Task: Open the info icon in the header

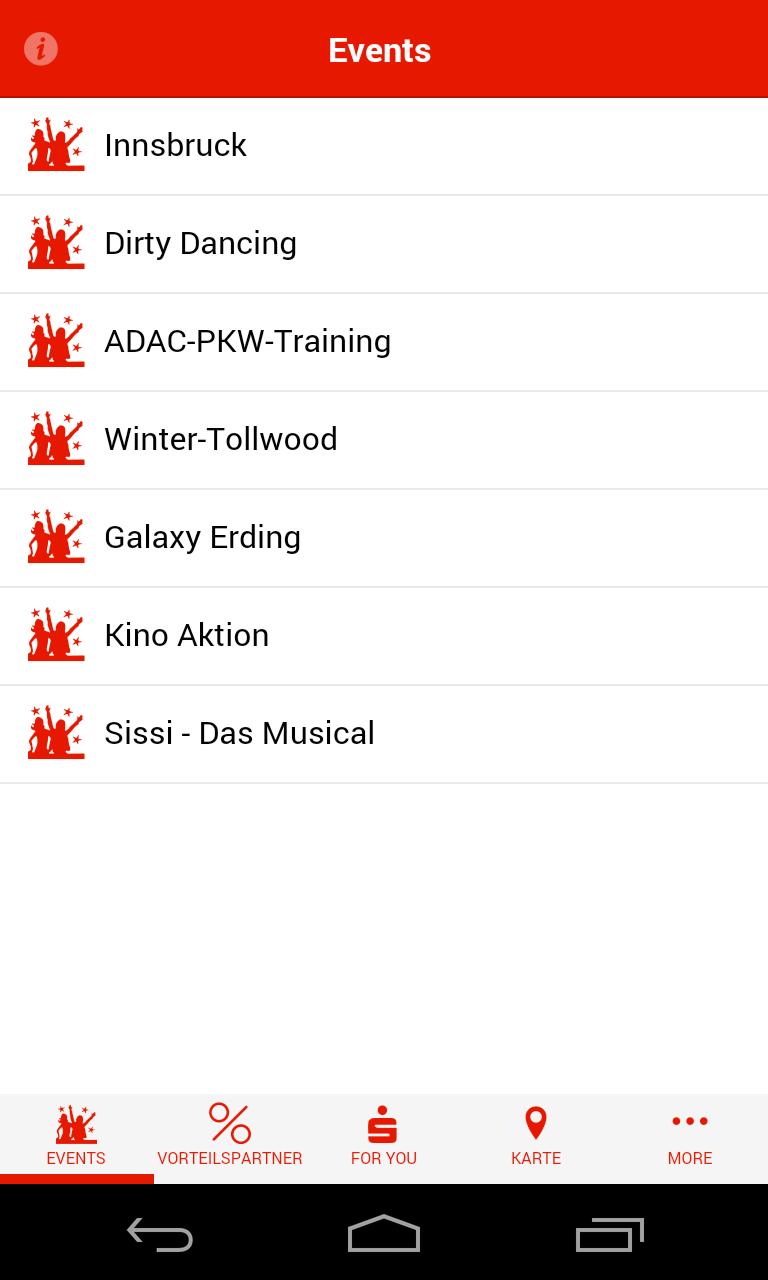Action: 41,49
